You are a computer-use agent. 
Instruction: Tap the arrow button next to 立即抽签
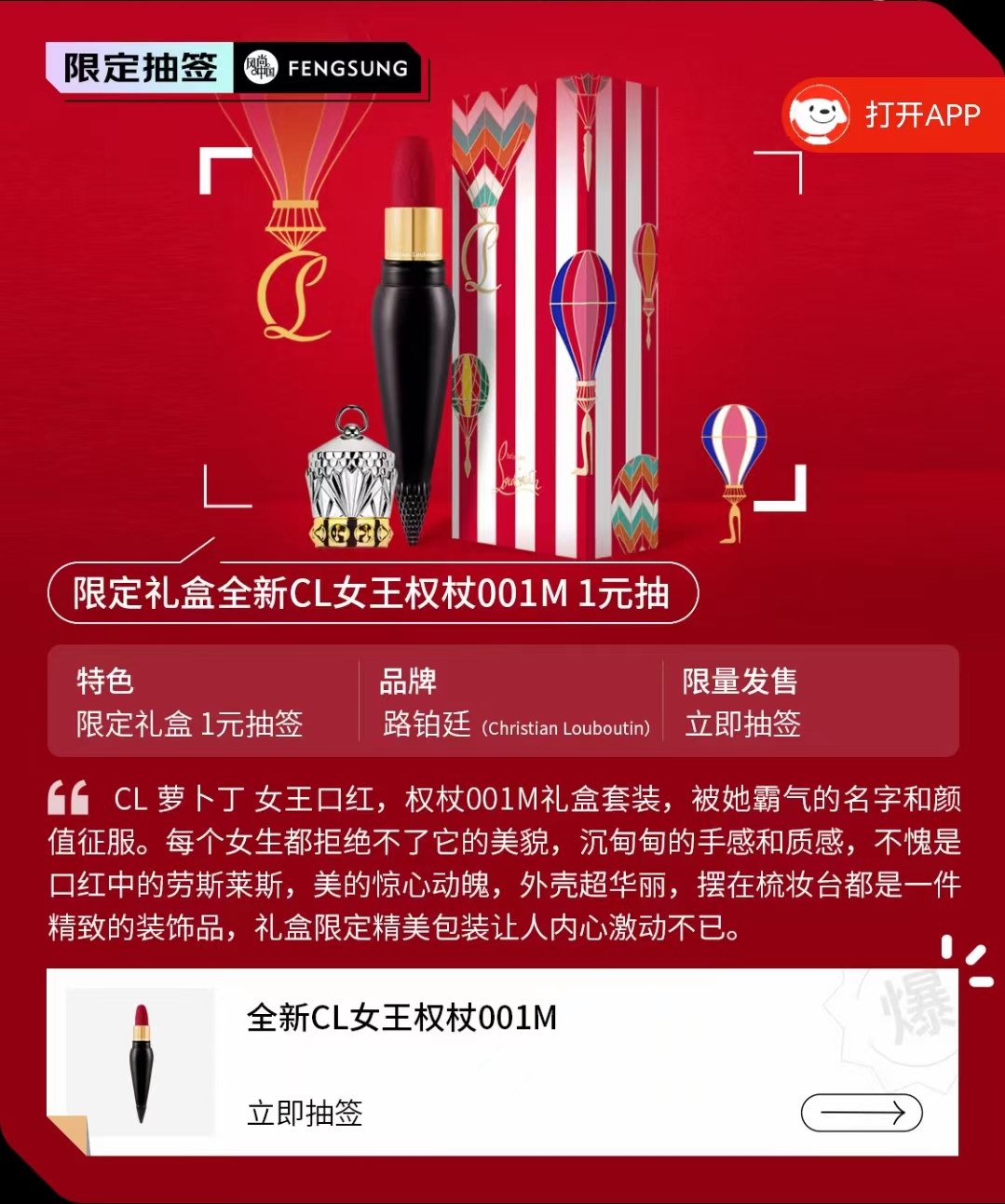click(x=861, y=1113)
